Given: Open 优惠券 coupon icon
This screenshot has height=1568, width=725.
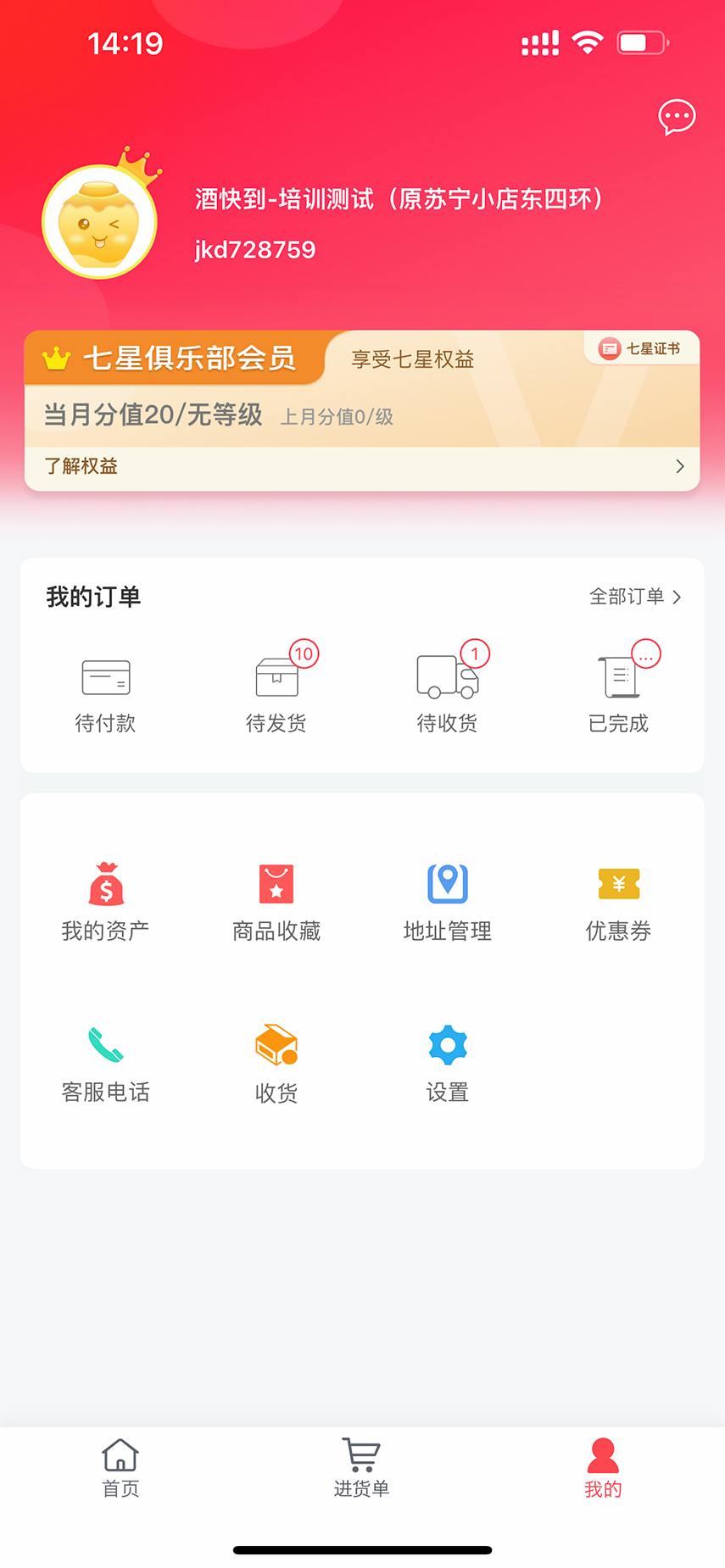Looking at the screenshot, I should 618,884.
